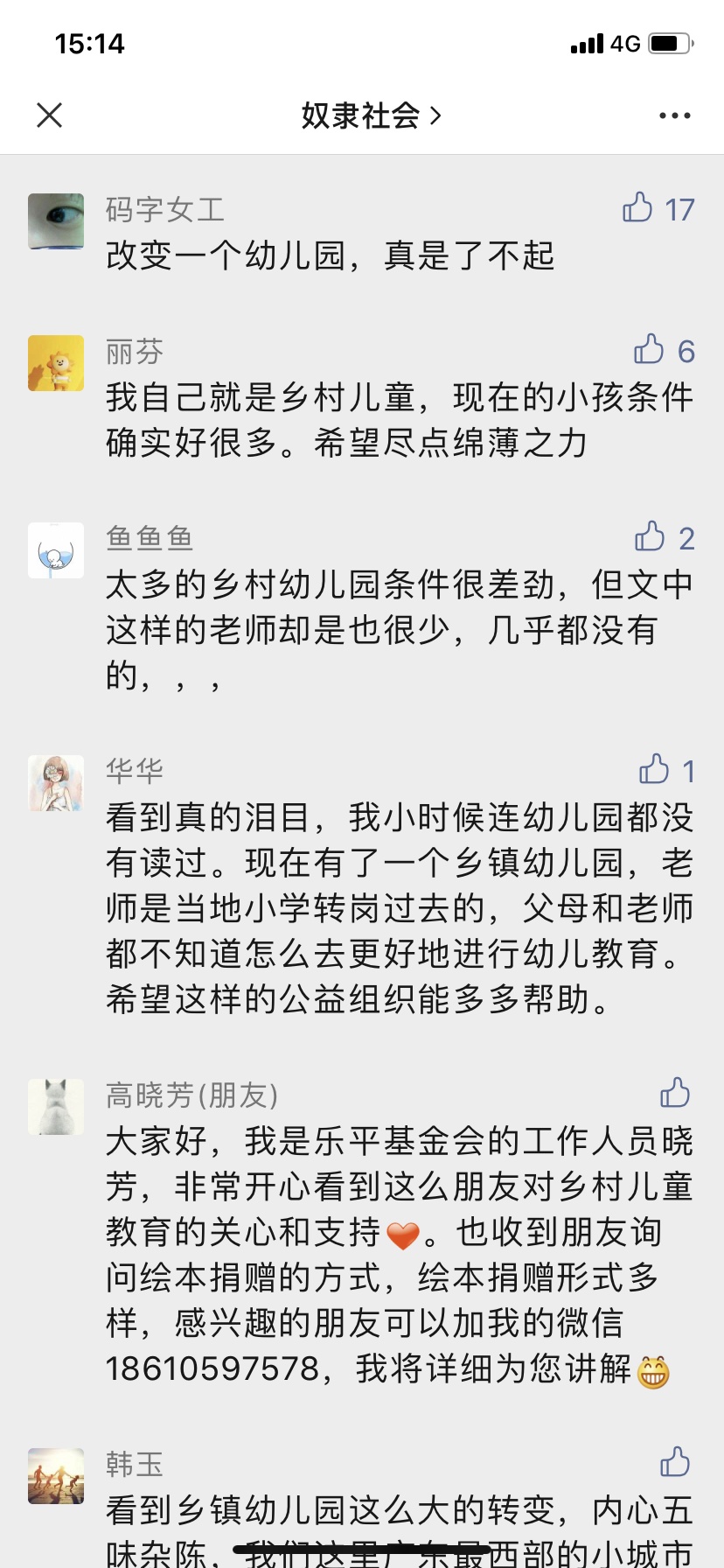Close this page with the X

tap(50, 115)
